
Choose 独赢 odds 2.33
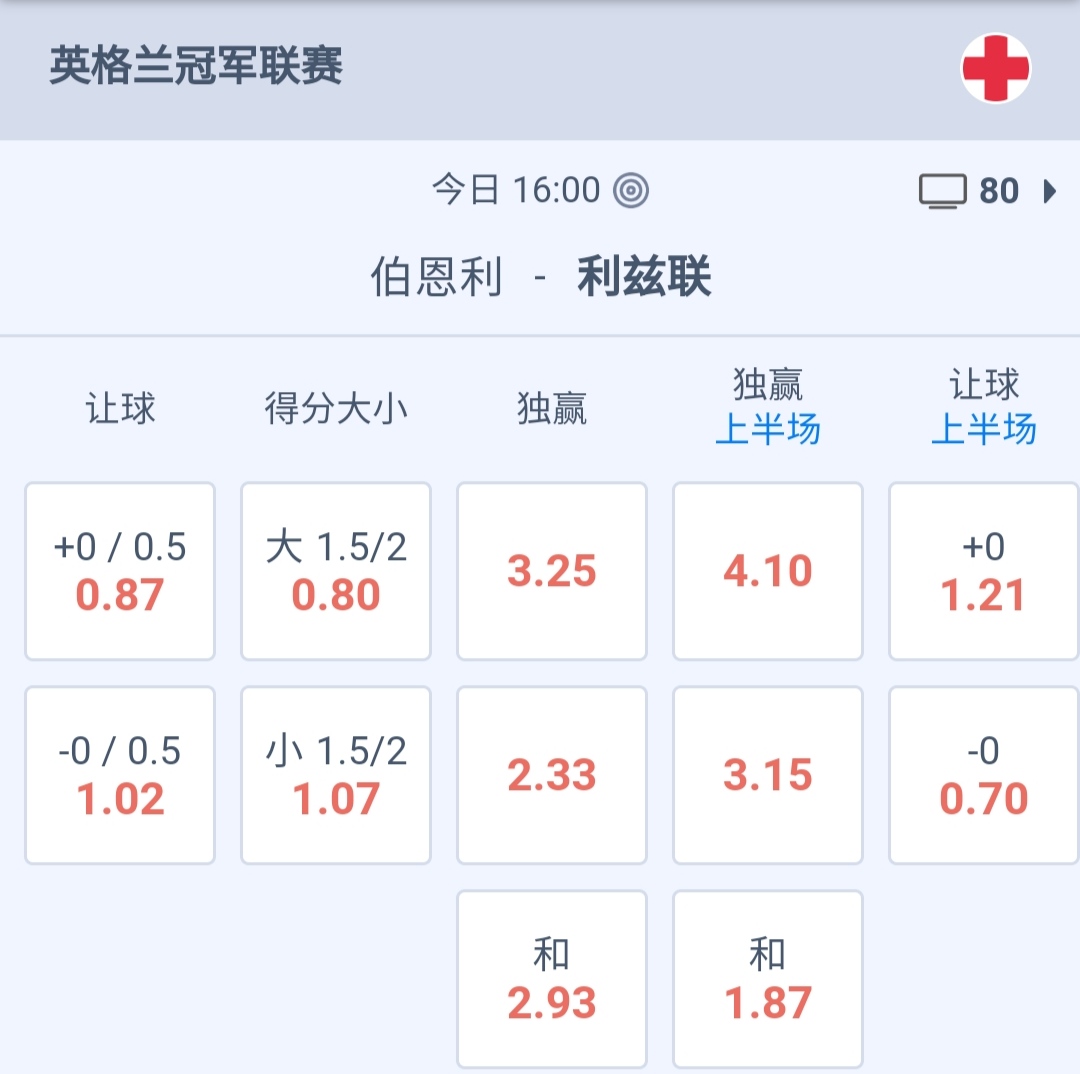552,775
